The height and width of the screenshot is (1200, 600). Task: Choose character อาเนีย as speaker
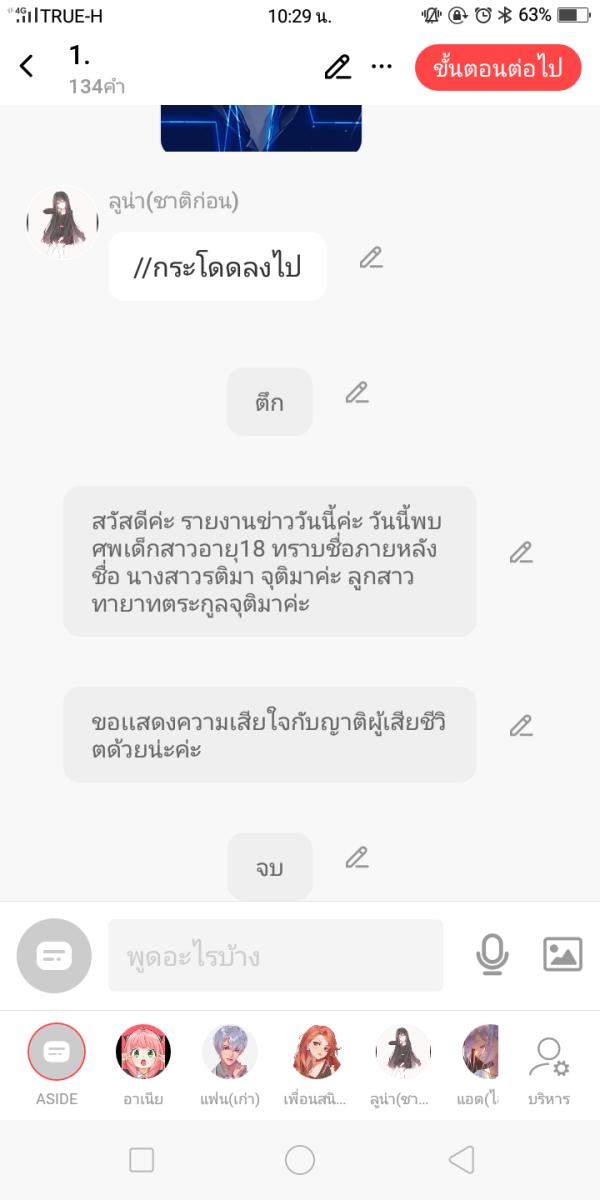143,1053
